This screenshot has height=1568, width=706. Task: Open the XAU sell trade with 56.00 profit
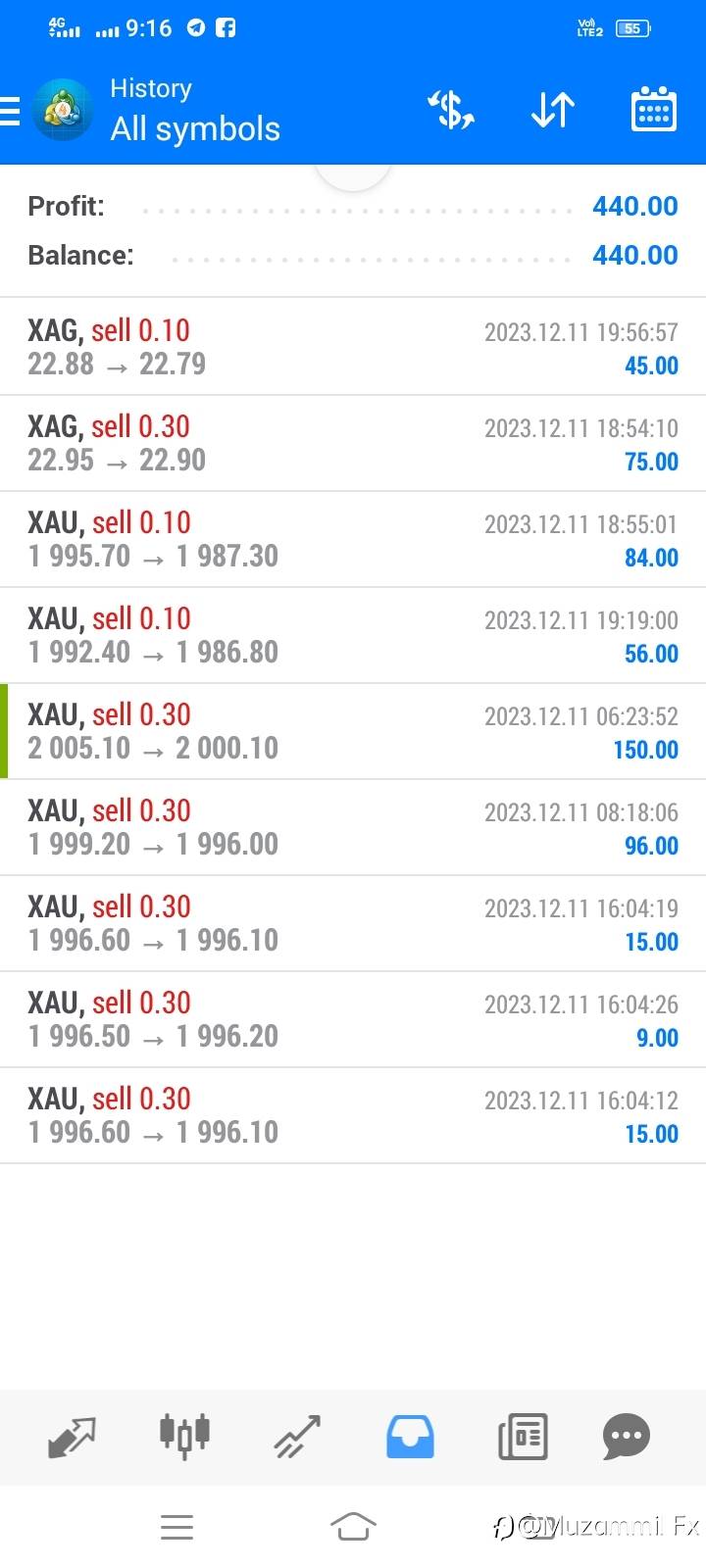pyautogui.click(x=353, y=635)
